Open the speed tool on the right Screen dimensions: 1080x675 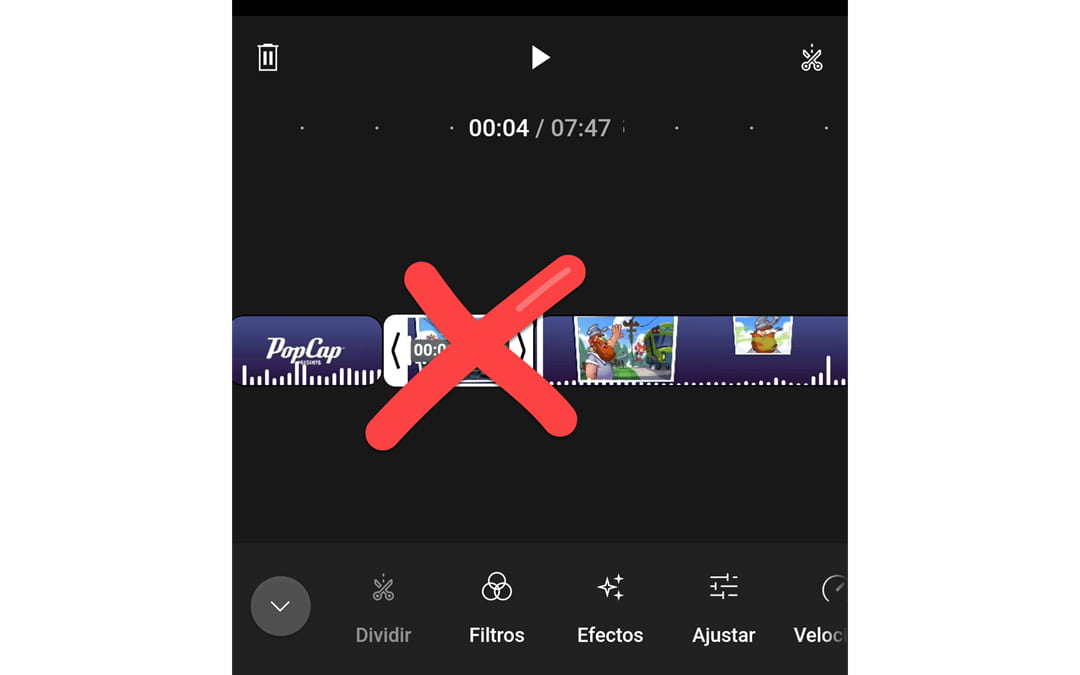821,608
